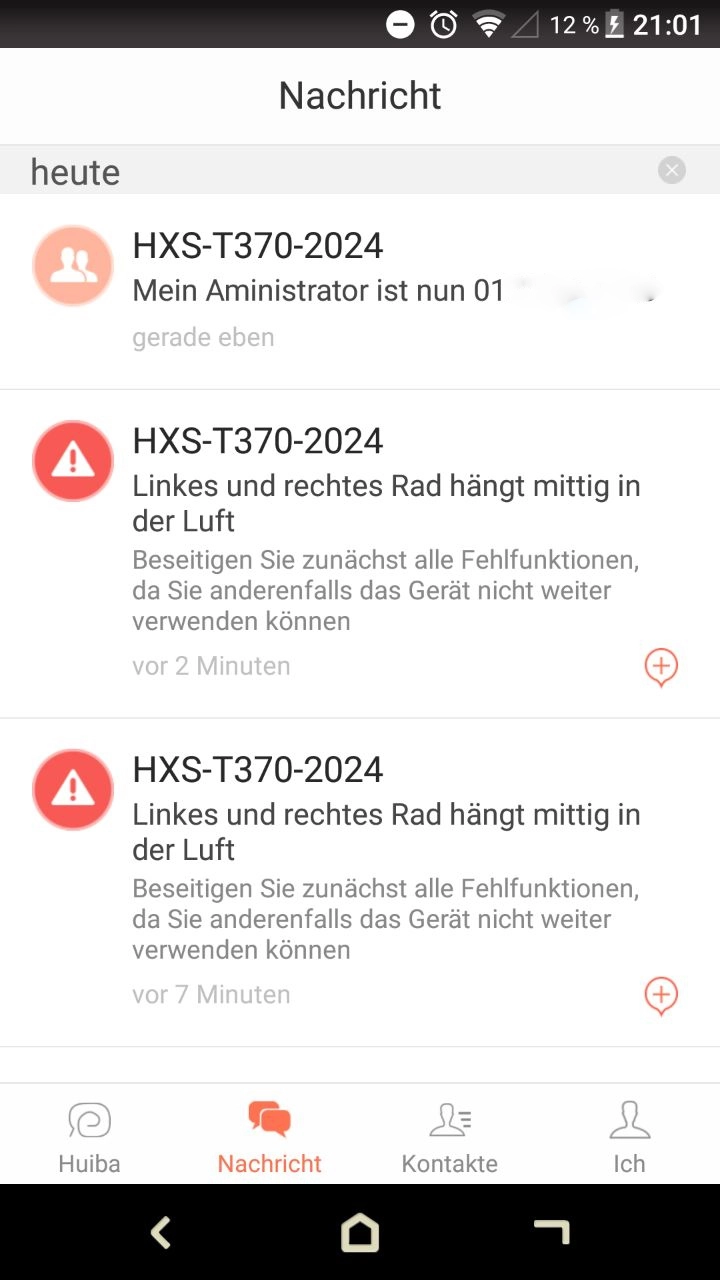Screen dimensions: 720x1280
Task: Tap the plus icon on the 7 Minuten alert
Action: coord(661,996)
